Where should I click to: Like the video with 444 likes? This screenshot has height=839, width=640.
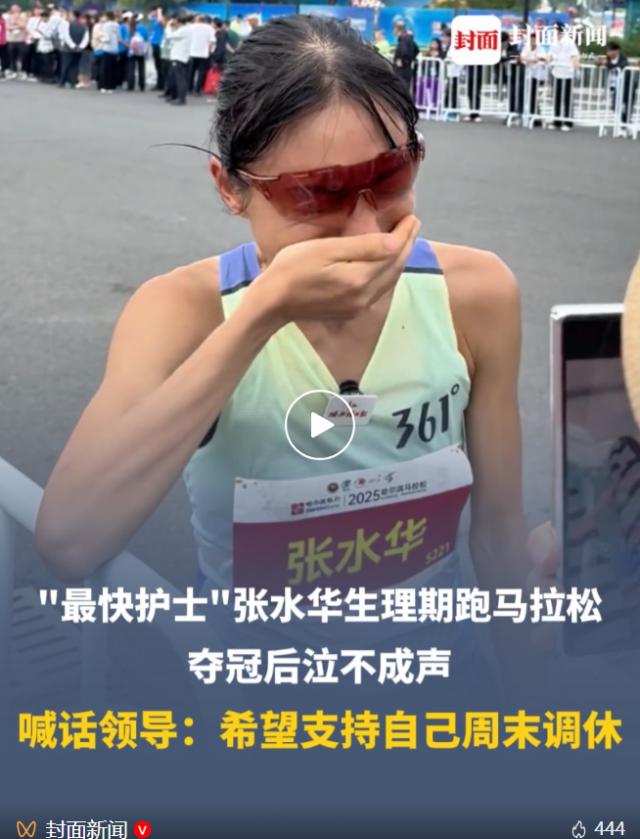point(579,829)
